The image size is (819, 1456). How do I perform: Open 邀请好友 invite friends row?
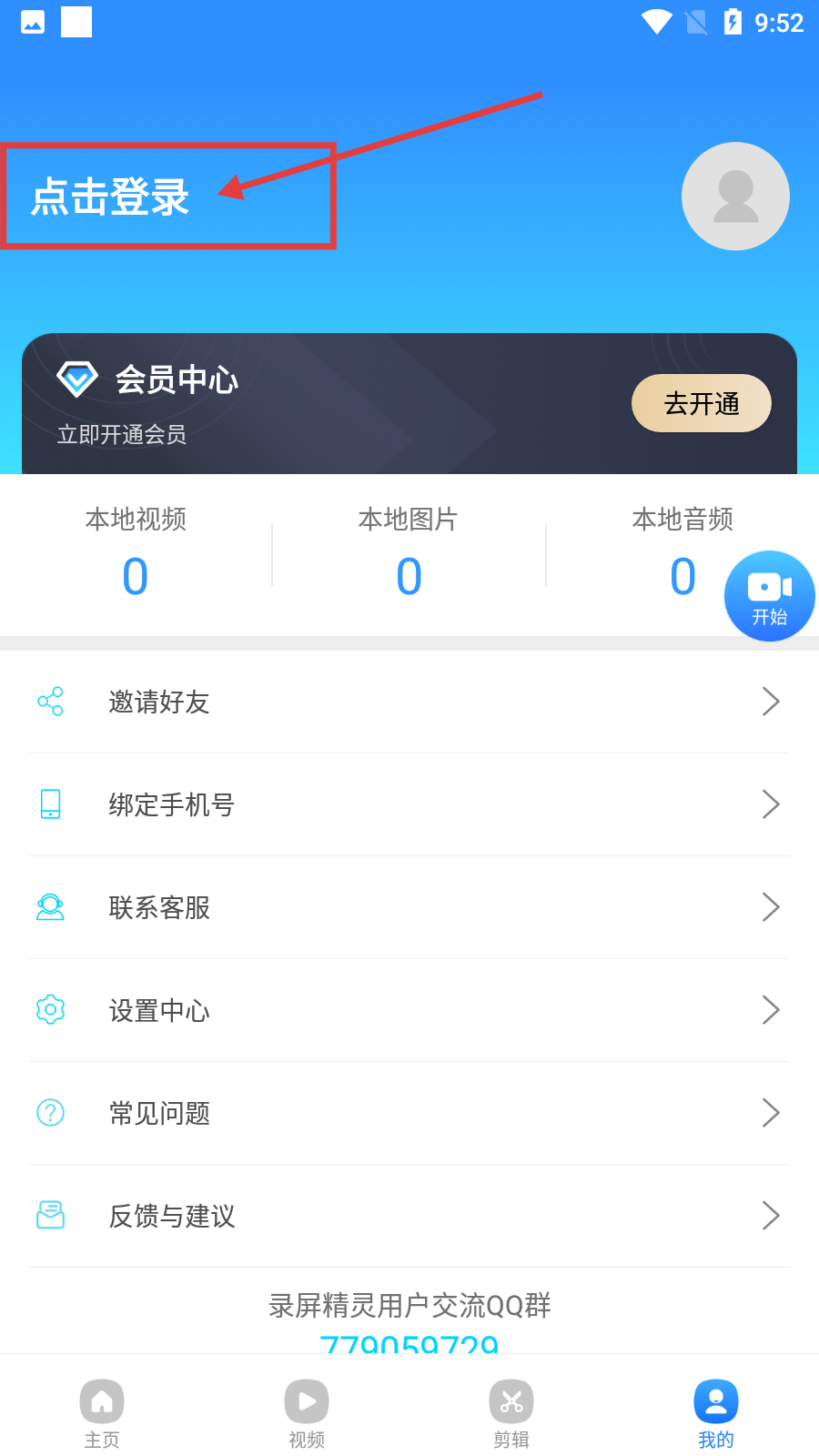409,702
